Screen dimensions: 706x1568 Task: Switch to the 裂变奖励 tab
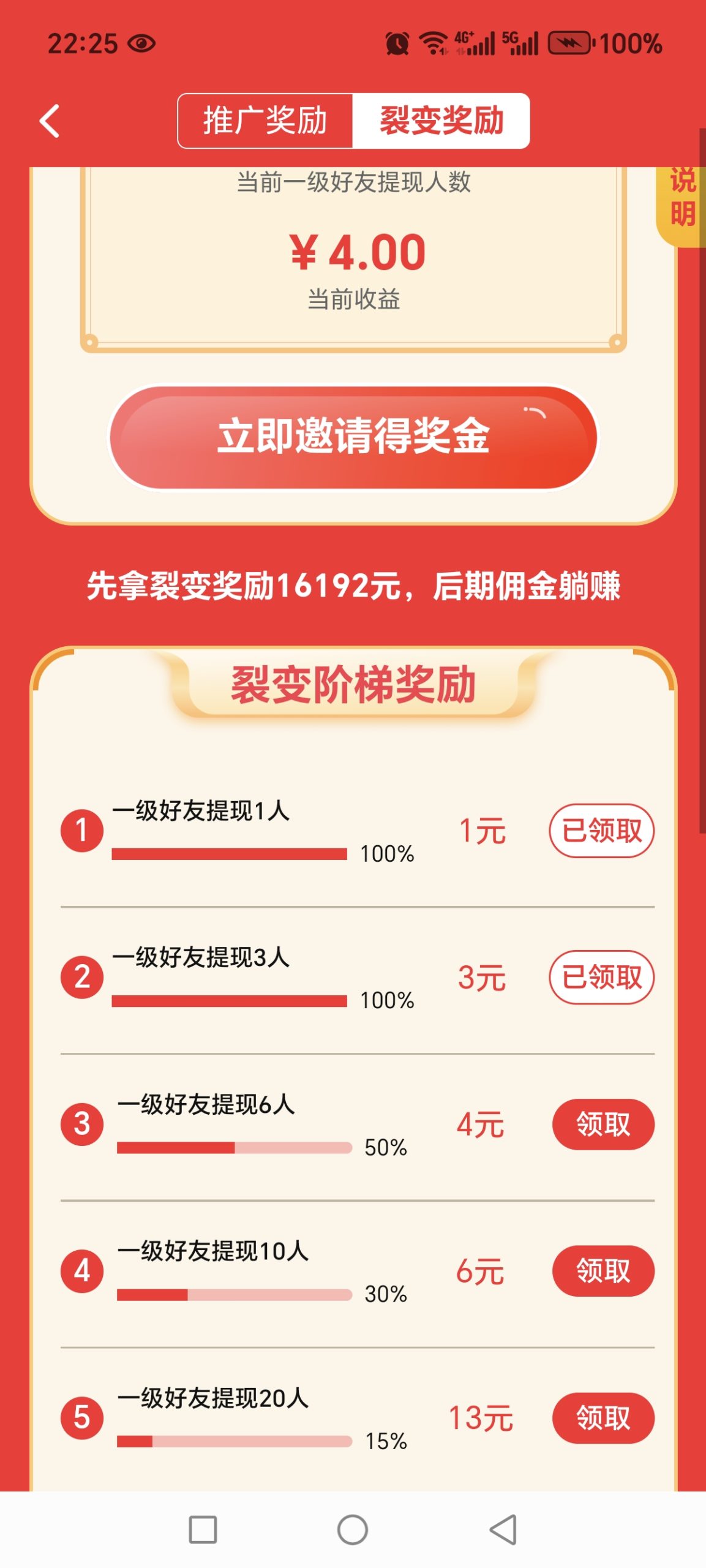click(x=441, y=121)
